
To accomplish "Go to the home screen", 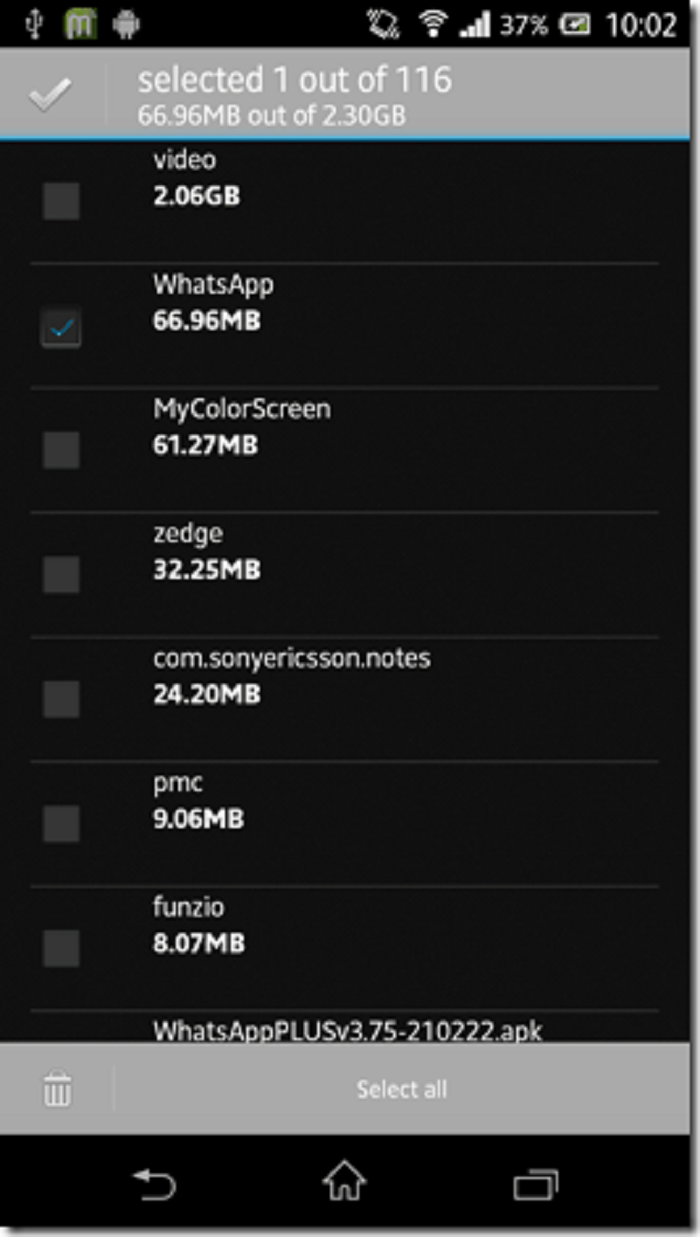I will point(345,1183).
